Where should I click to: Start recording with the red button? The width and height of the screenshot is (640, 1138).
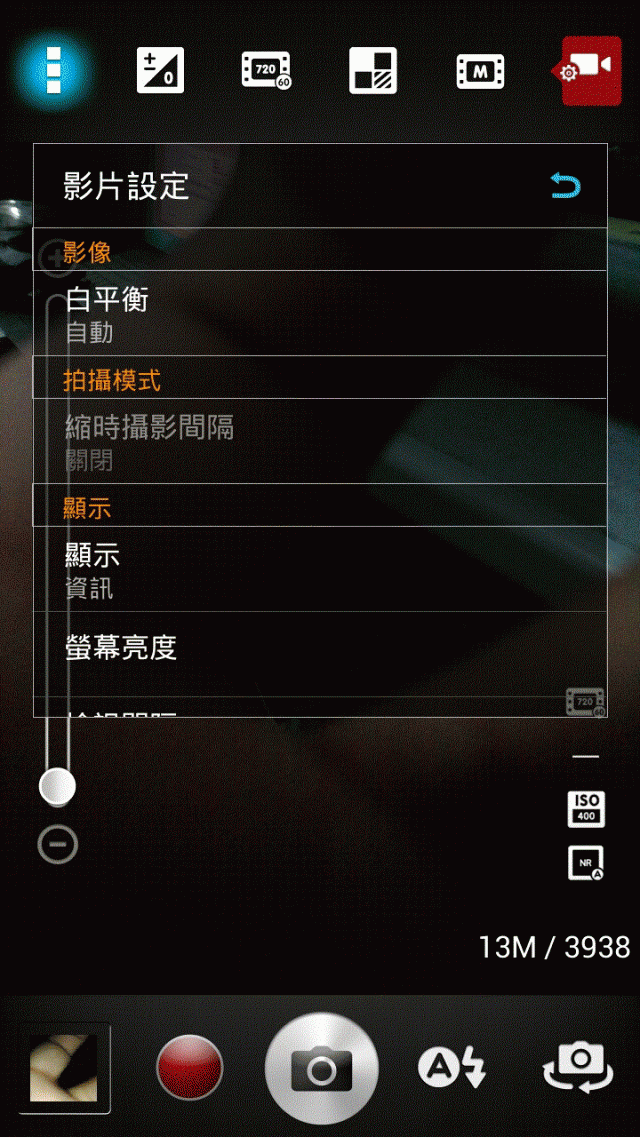tap(190, 1067)
